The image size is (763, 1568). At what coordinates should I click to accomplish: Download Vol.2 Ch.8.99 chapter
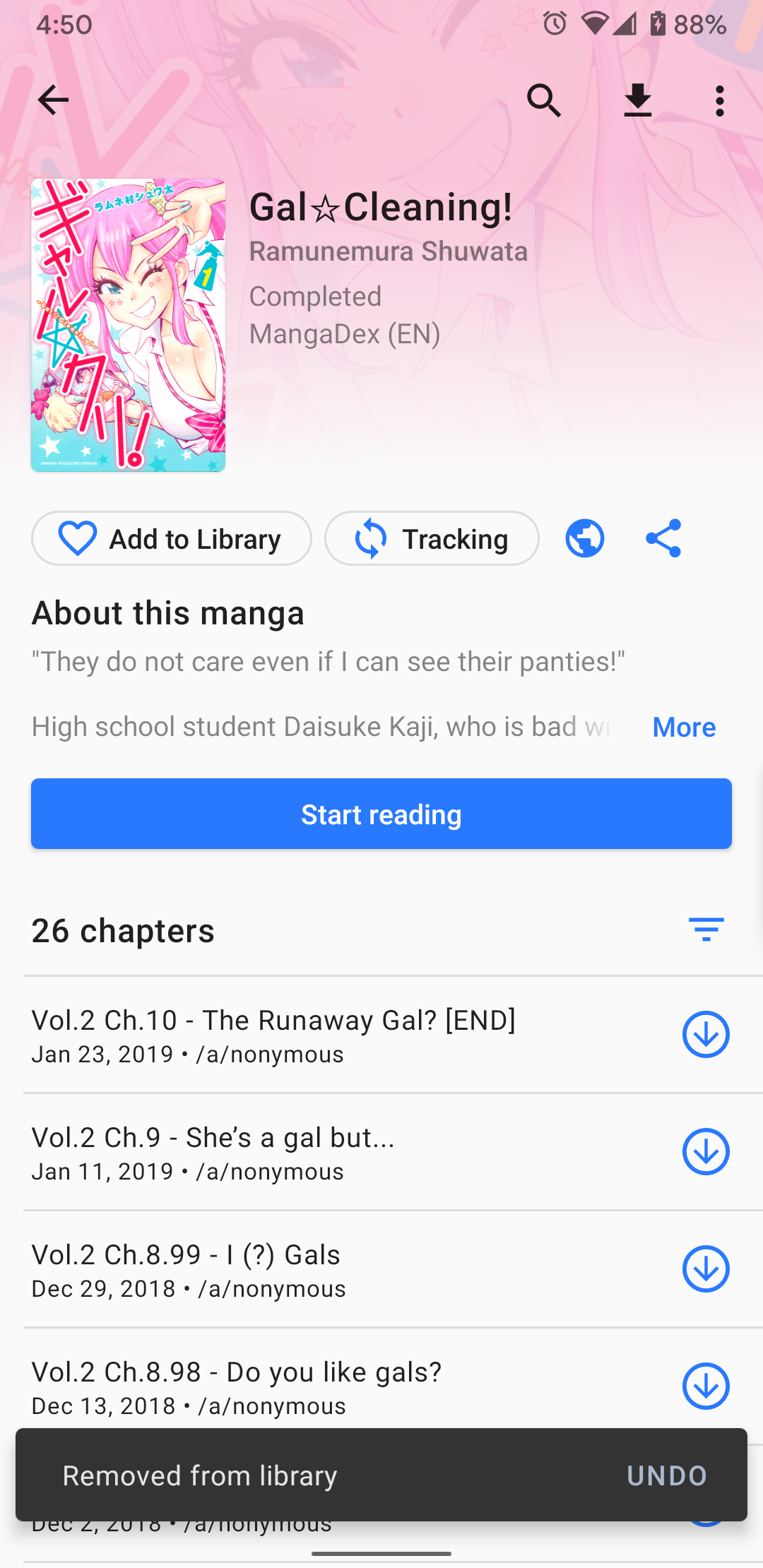tap(706, 1269)
